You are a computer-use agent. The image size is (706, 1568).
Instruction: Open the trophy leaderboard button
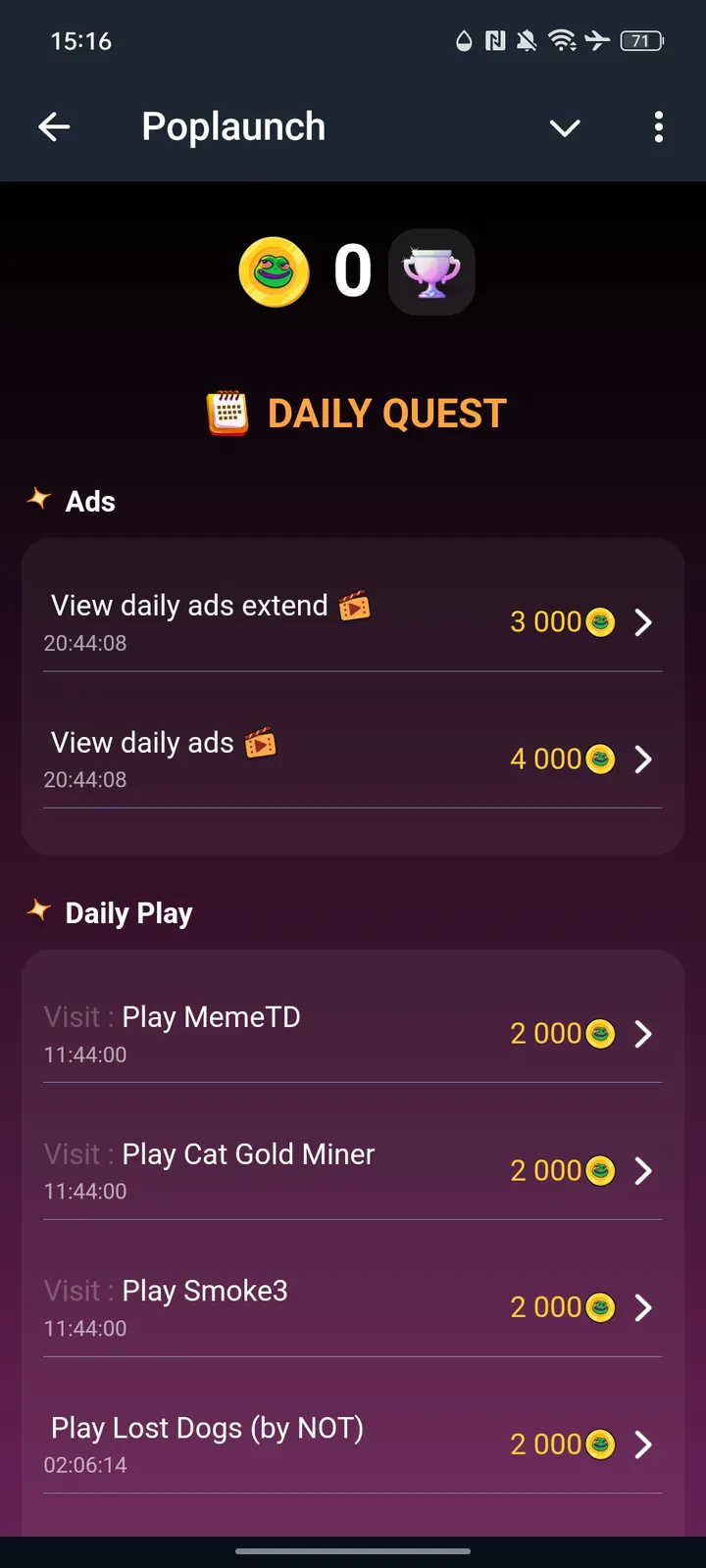tap(431, 271)
